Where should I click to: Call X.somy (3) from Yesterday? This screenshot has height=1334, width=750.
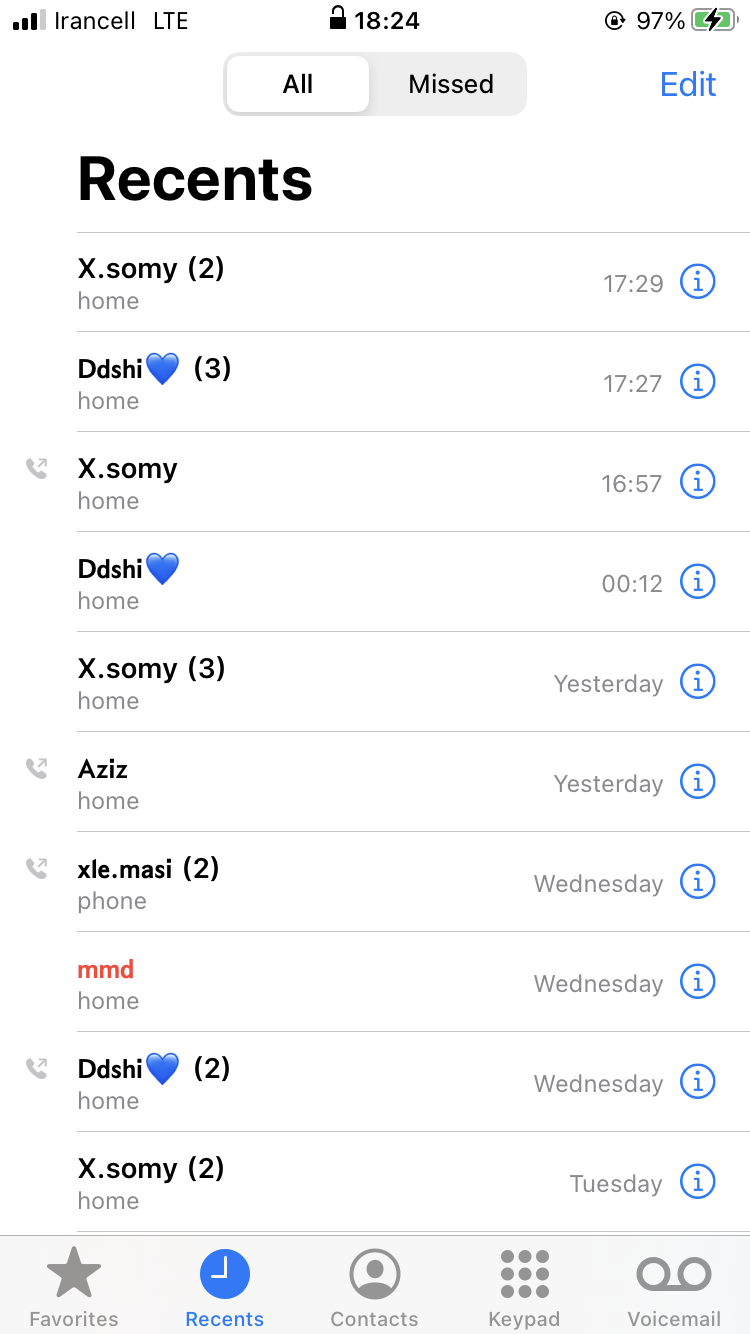300,682
